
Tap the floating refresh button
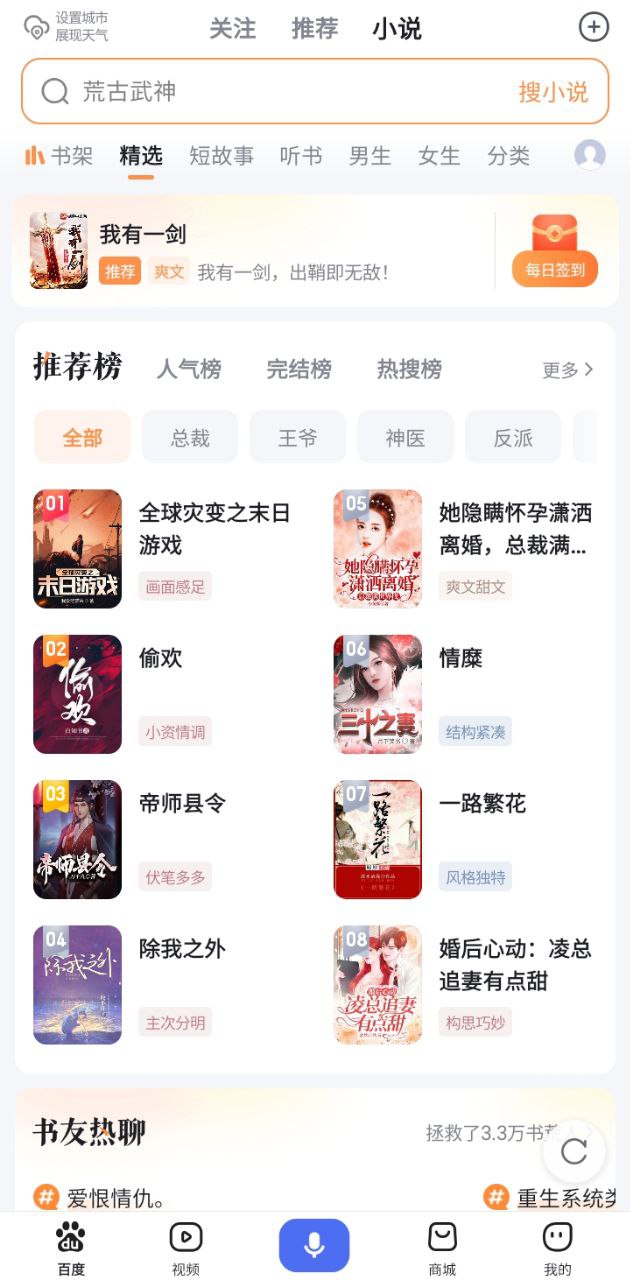[574, 1151]
